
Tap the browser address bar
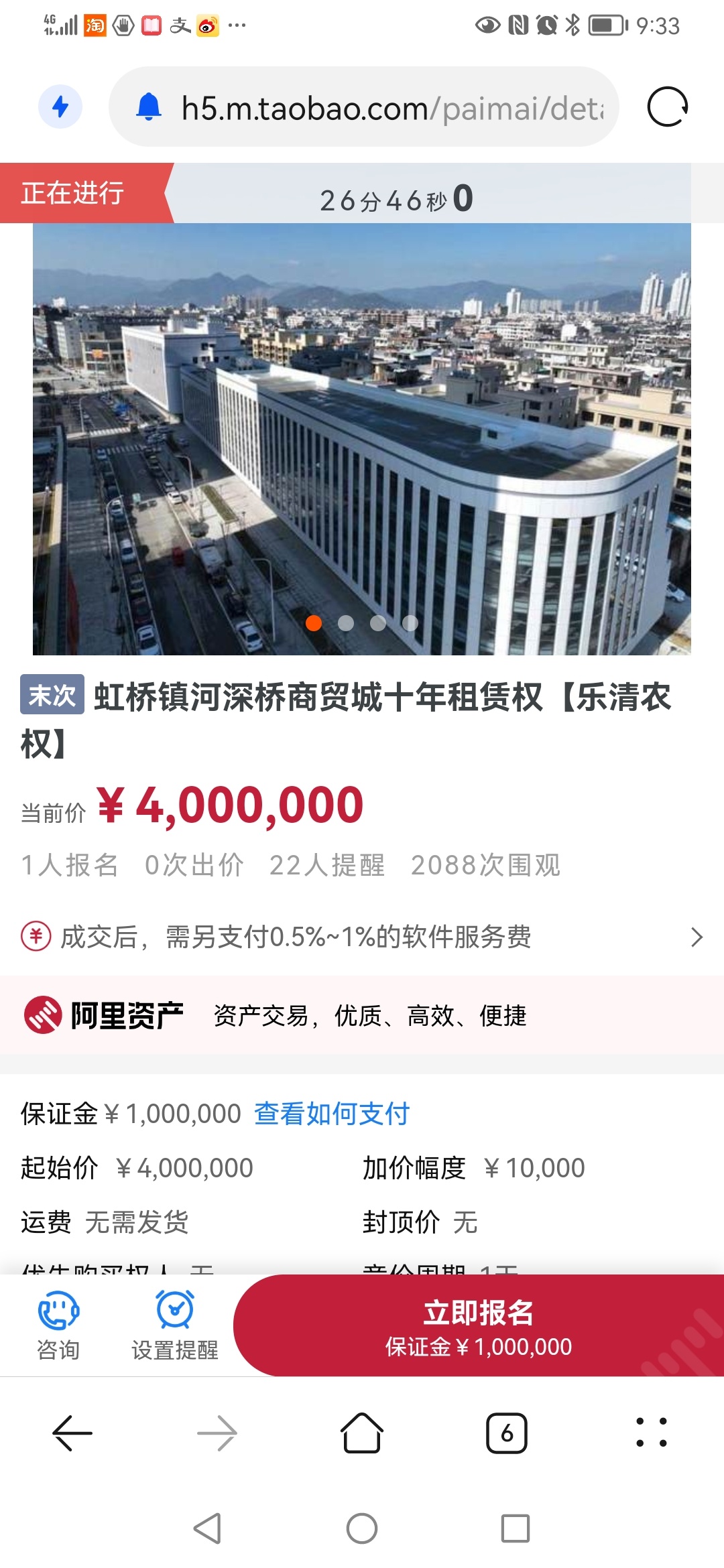[x=392, y=107]
